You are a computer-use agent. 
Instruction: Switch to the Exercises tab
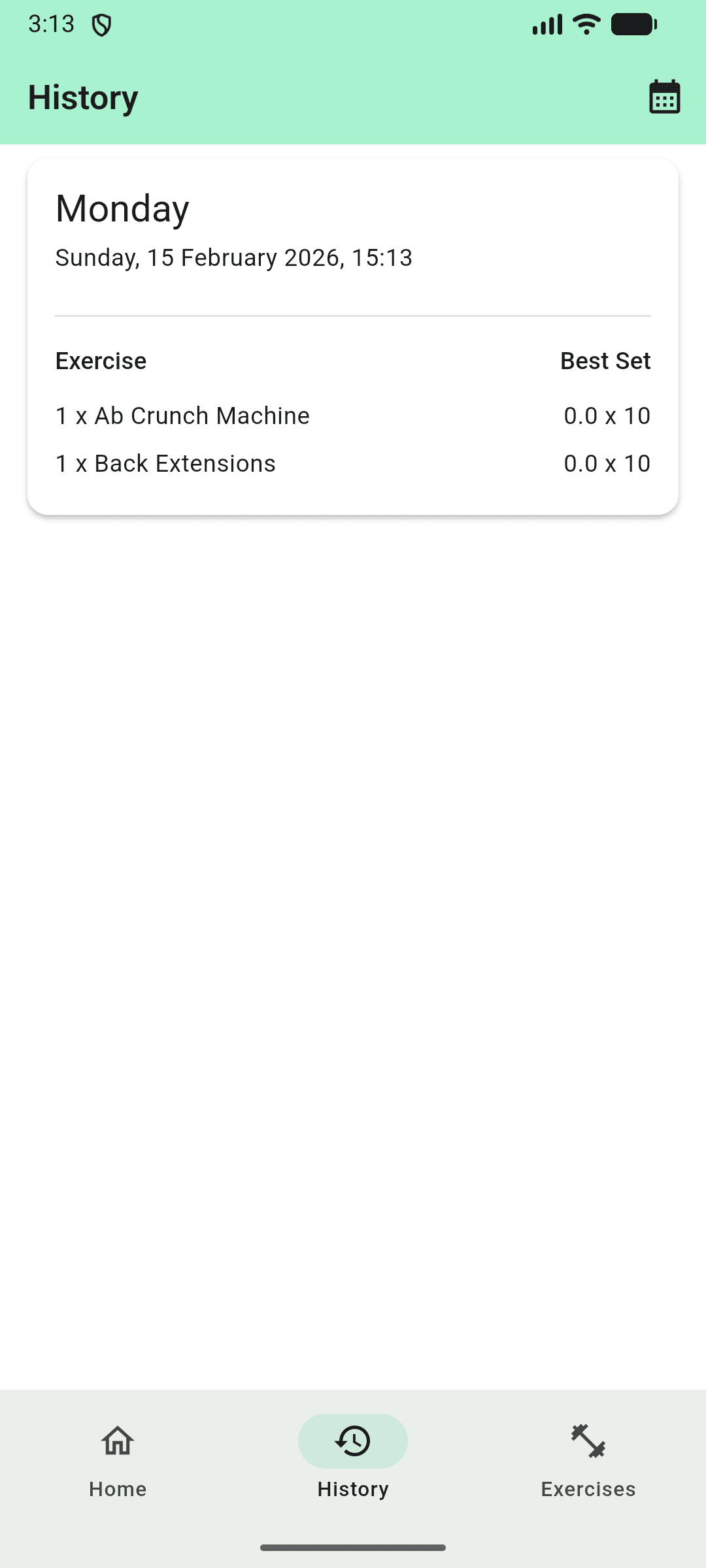click(x=588, y=1463)
